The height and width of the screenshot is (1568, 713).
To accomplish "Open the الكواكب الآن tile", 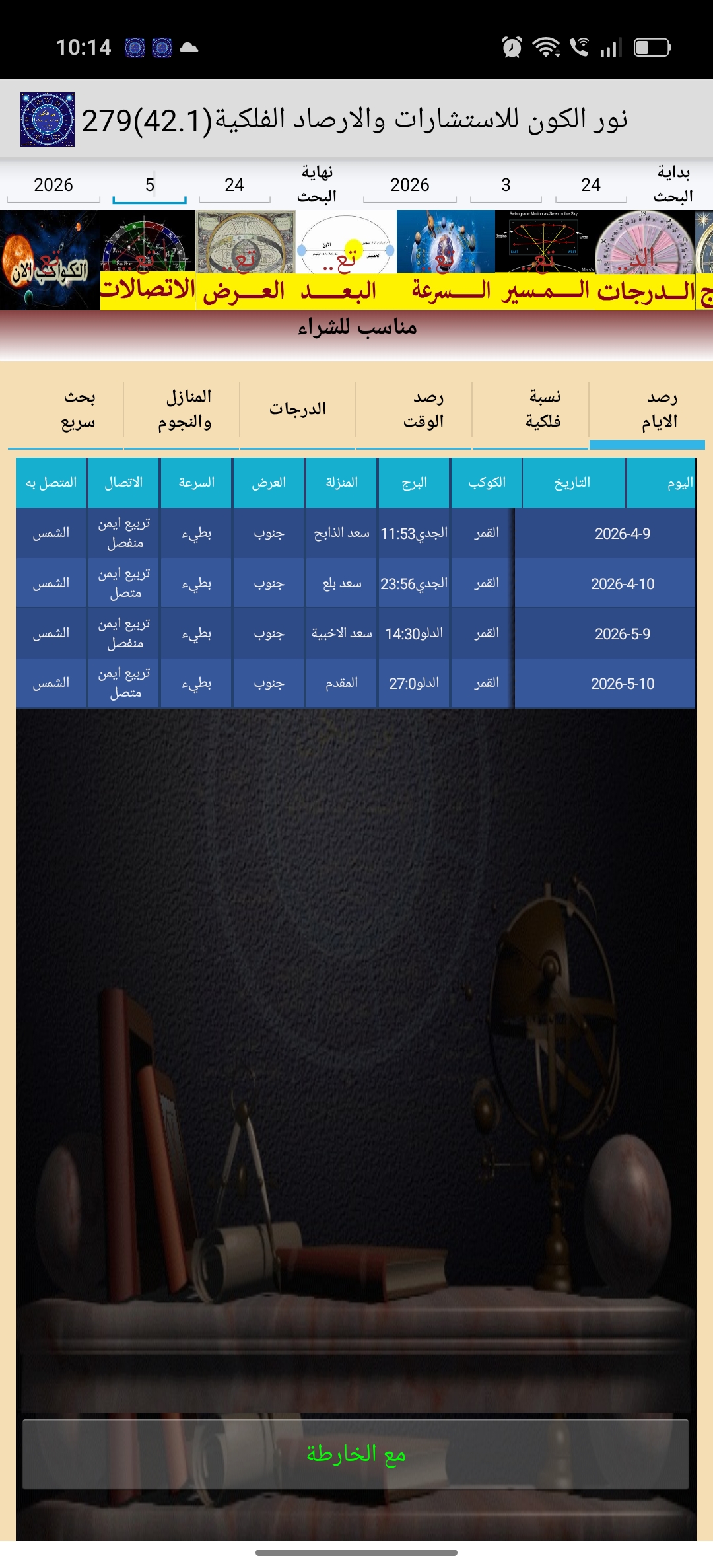I will tap(50, 260).
